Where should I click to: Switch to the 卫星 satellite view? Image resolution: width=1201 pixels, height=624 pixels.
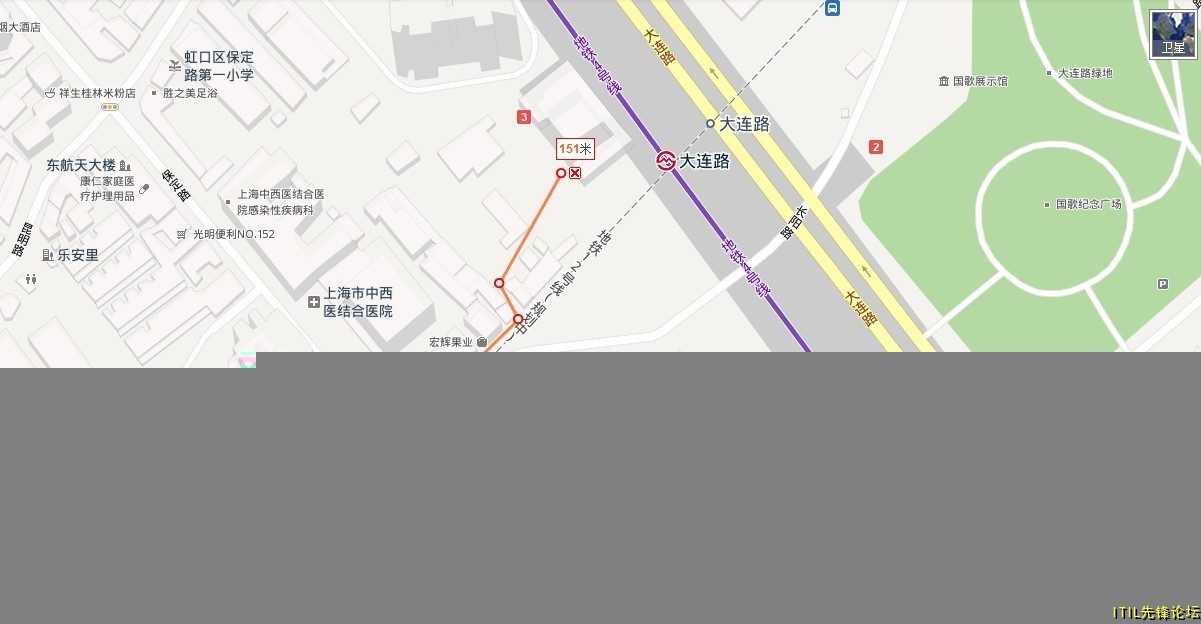pyautogui.click(x=1172, y=34)
